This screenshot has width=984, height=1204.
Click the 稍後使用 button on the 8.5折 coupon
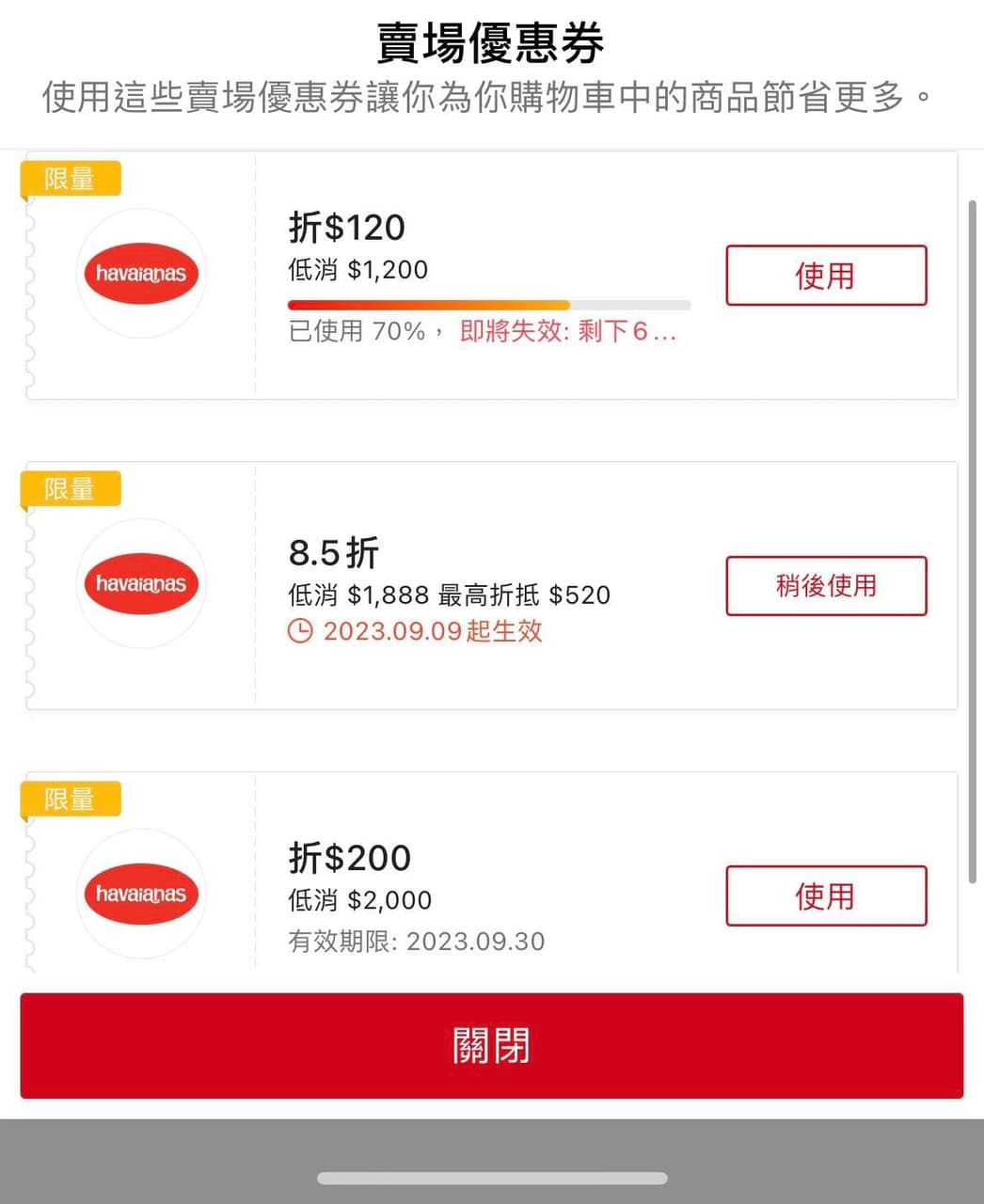[825, 586]
